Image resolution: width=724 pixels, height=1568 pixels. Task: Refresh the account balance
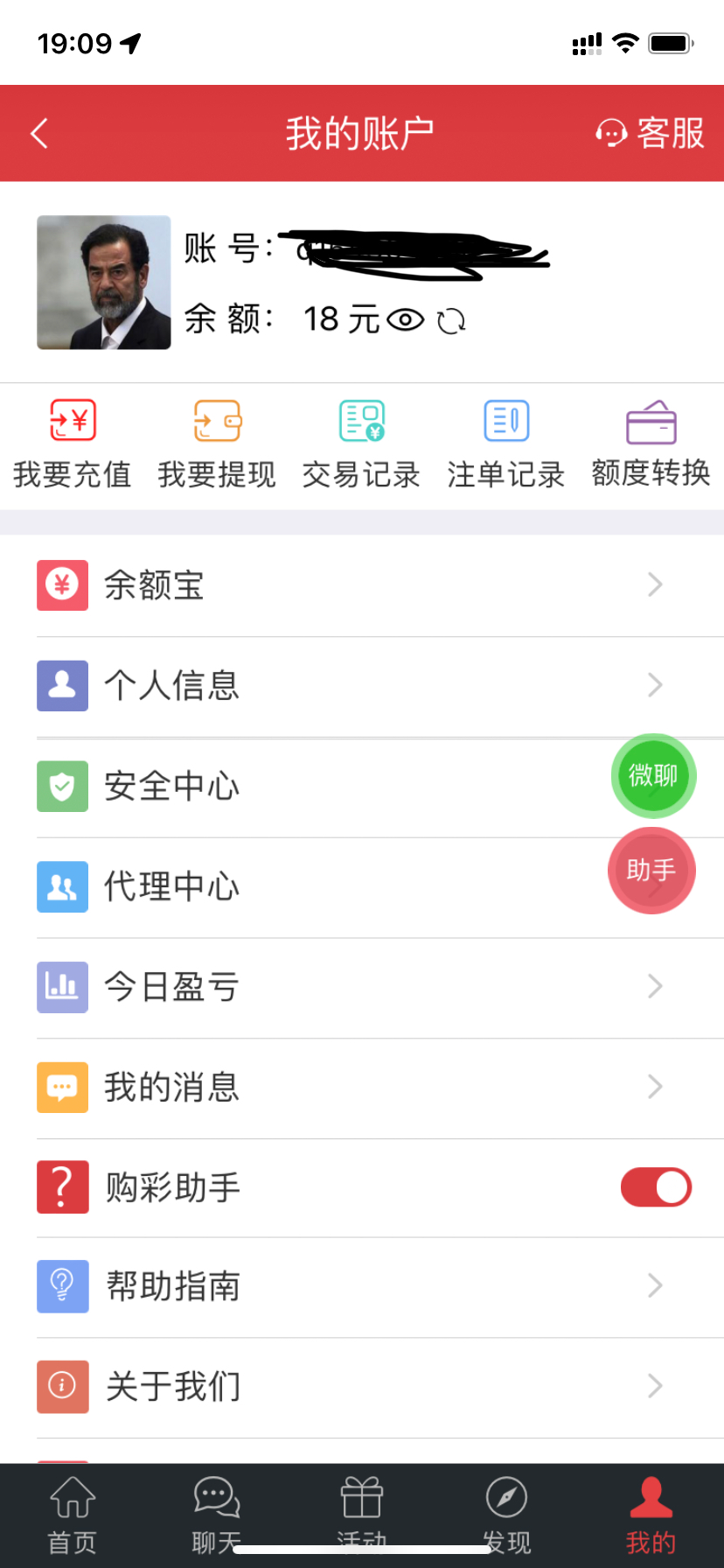(451, 321)
